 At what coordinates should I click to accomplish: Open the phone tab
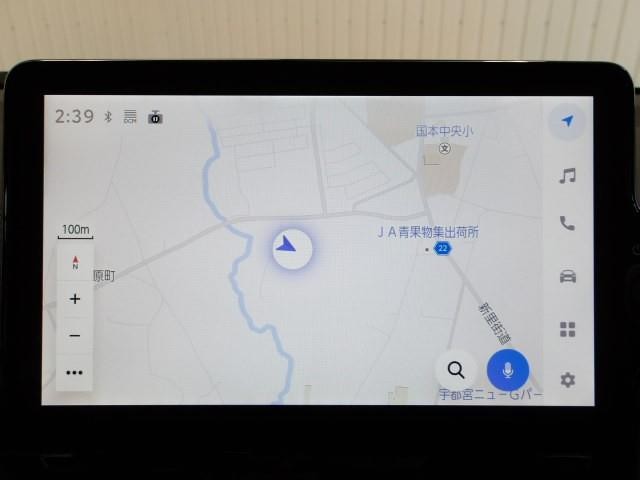tap(567, 224)
